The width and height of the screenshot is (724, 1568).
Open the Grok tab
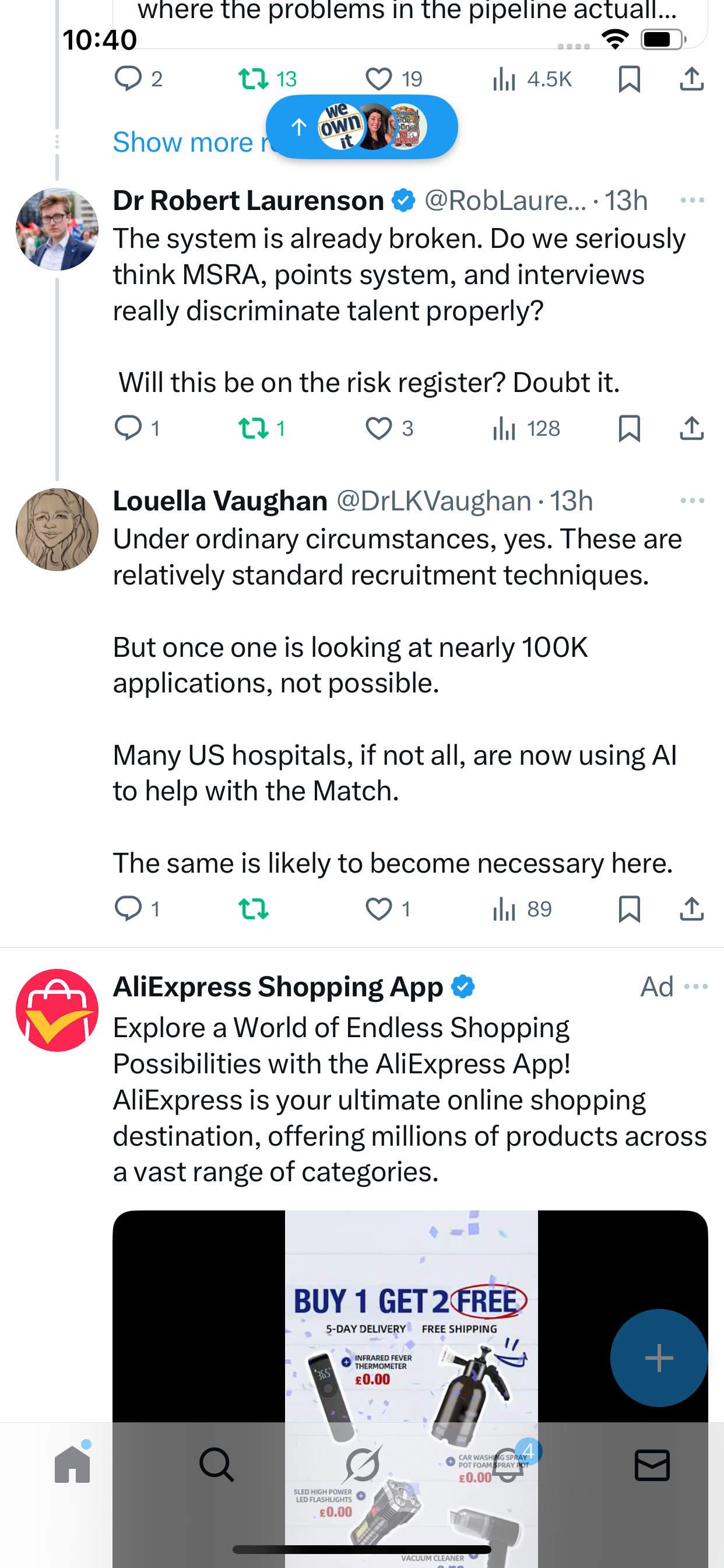[362, 1465]
